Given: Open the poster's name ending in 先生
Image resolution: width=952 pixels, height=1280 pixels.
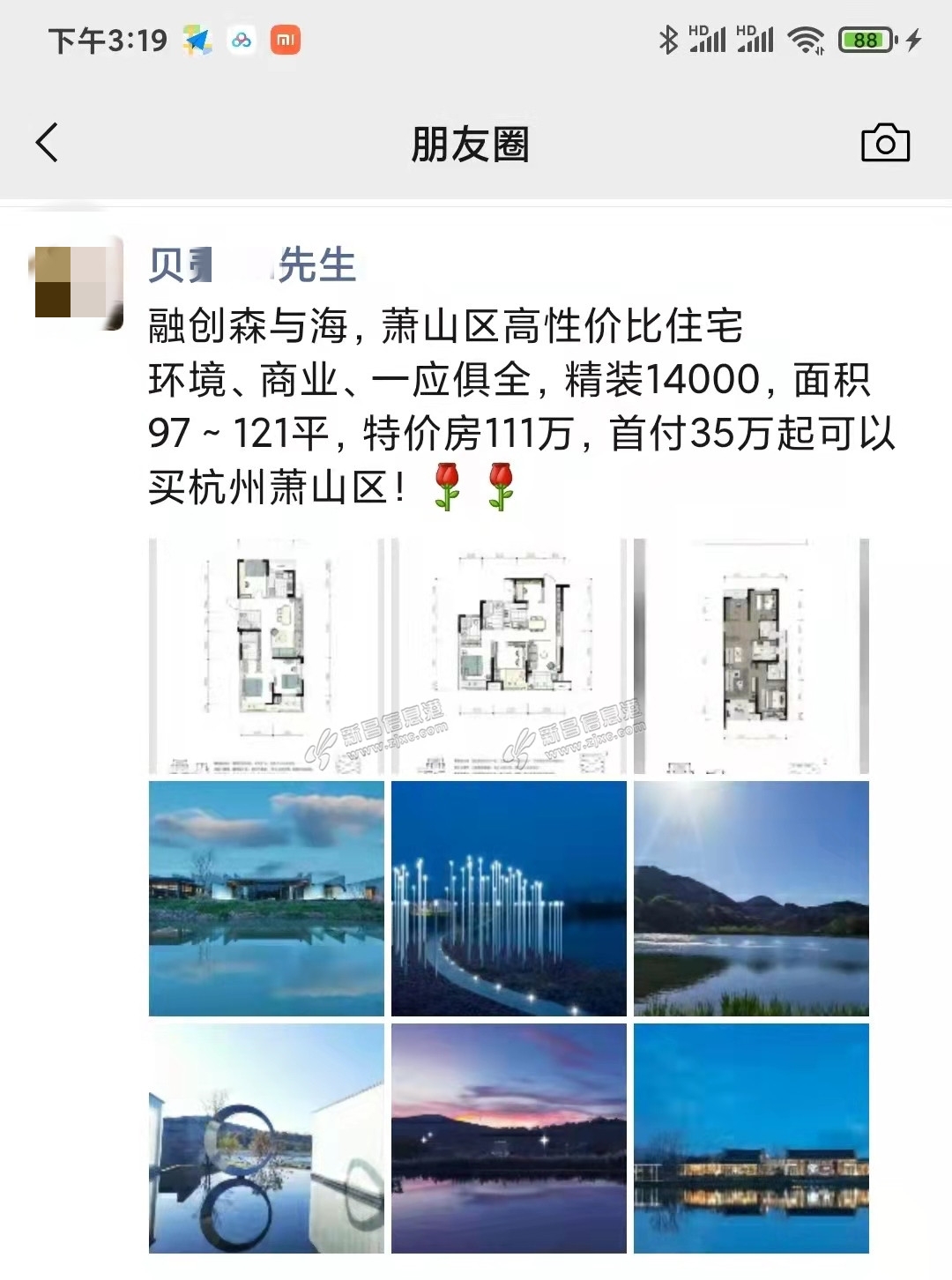Looking at the screenshot, I should point(252,265).
